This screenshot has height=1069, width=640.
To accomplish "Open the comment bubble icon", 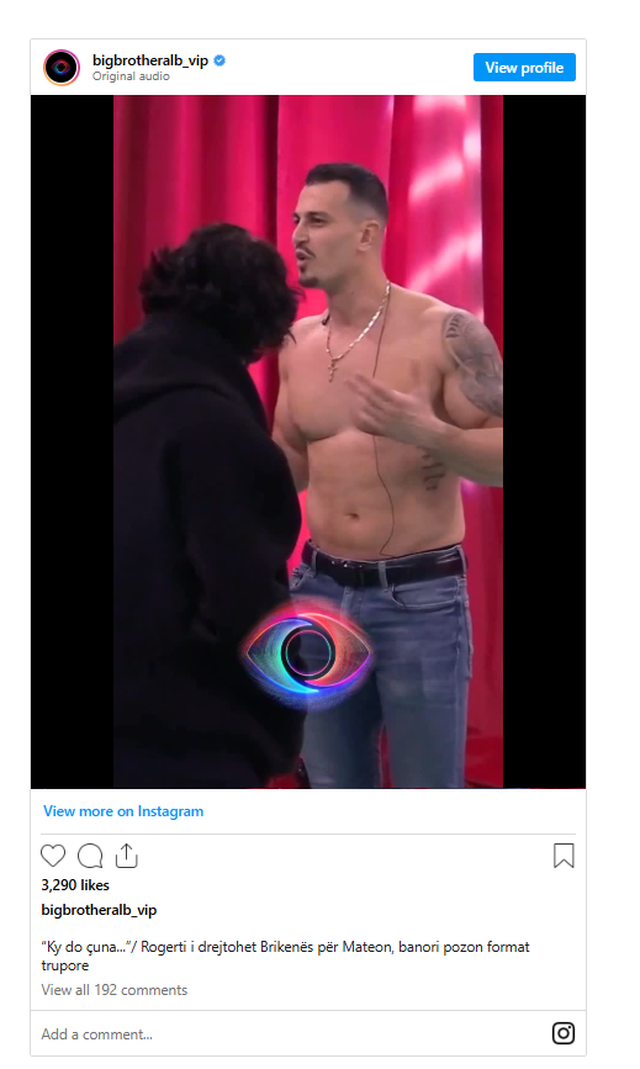I will point(90,856).
